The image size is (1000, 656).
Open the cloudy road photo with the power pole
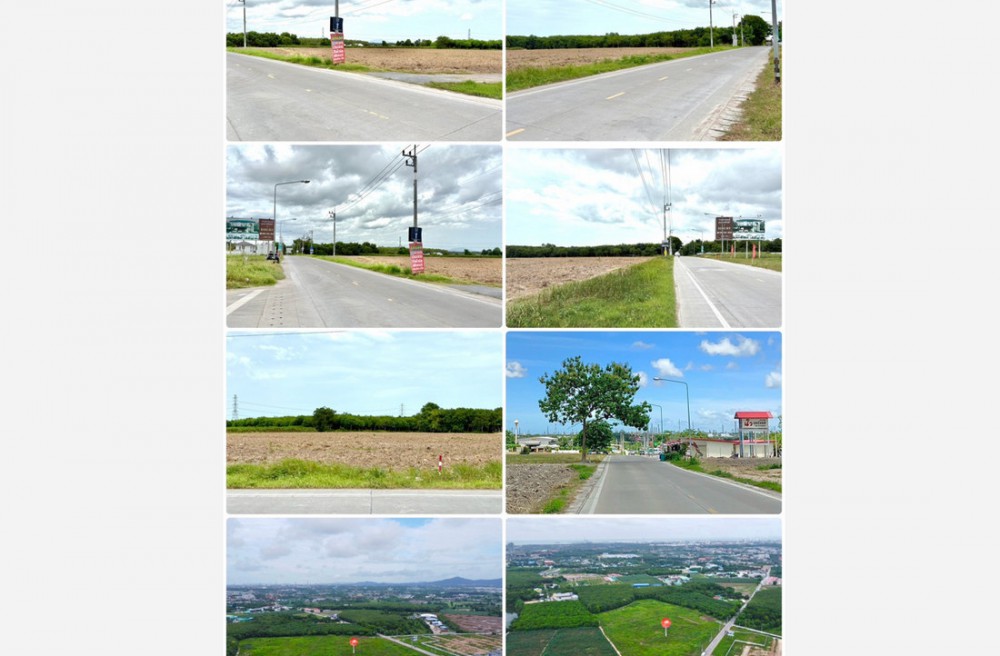(x=364, y=236)
